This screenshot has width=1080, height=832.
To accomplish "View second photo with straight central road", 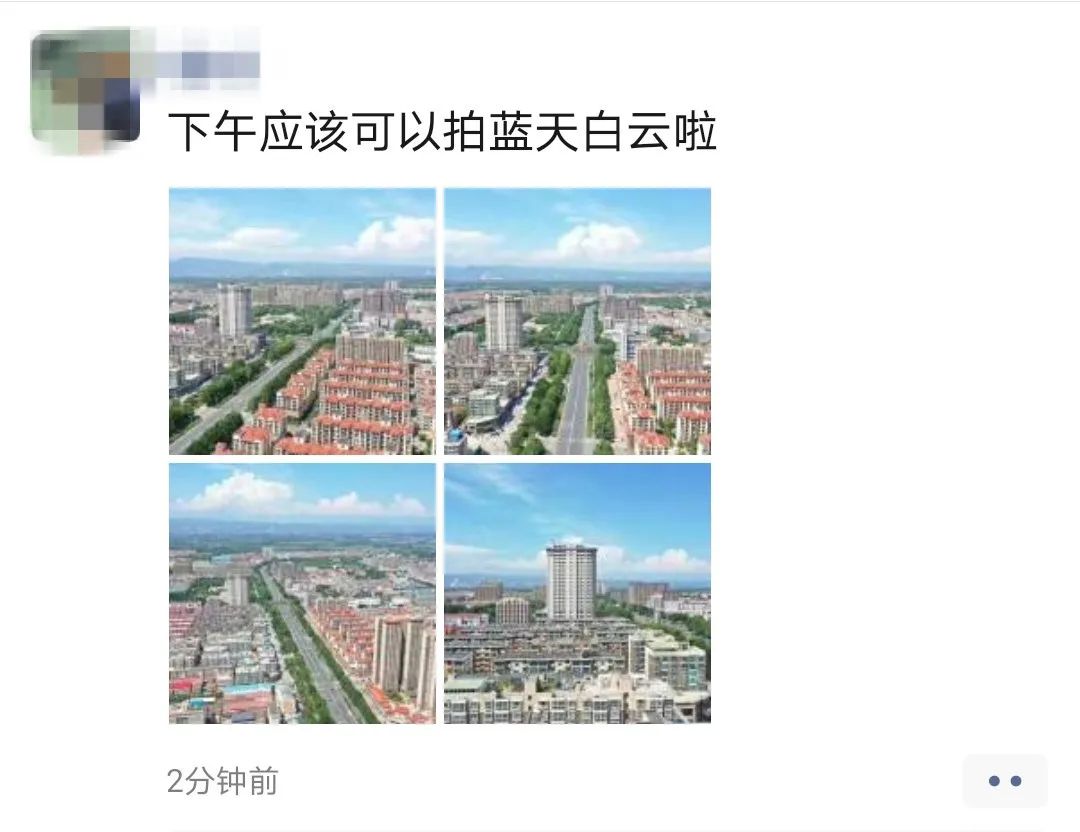I will pyautogui.click(x=577, y=321).
